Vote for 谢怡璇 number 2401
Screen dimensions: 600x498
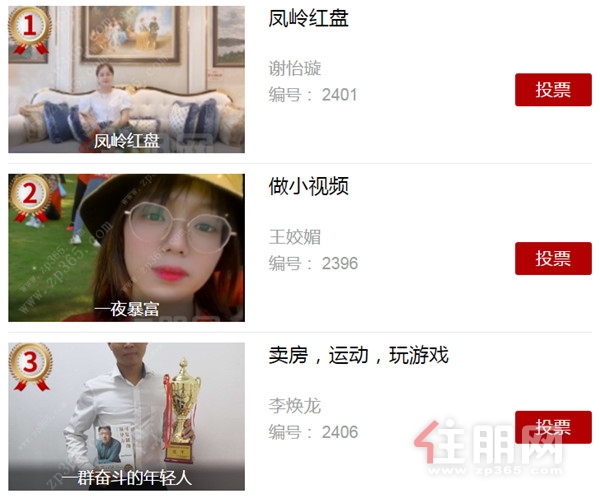tap(553, 90)
